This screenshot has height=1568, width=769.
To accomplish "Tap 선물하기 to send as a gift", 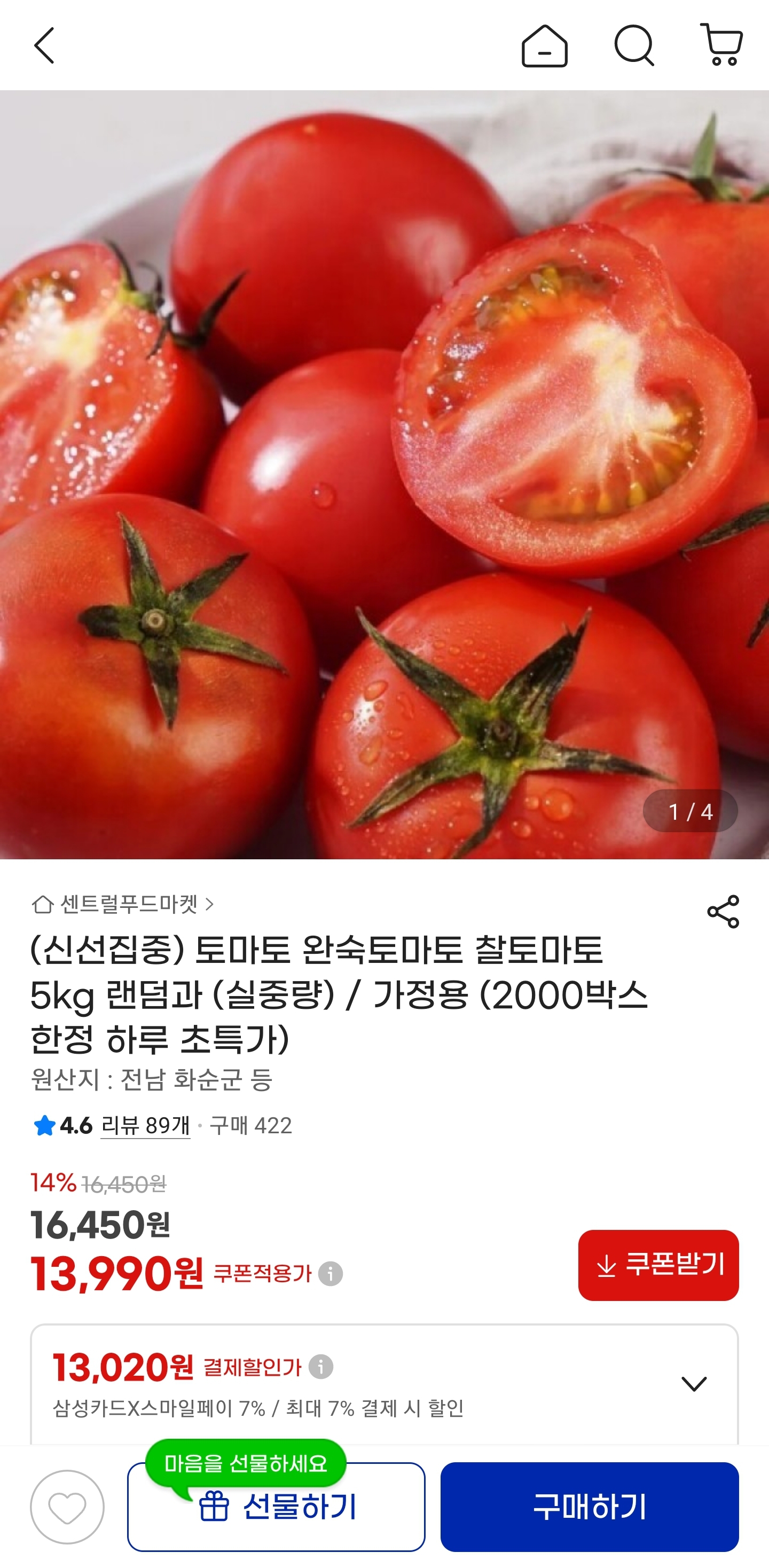I will [x=276, y=1507].
